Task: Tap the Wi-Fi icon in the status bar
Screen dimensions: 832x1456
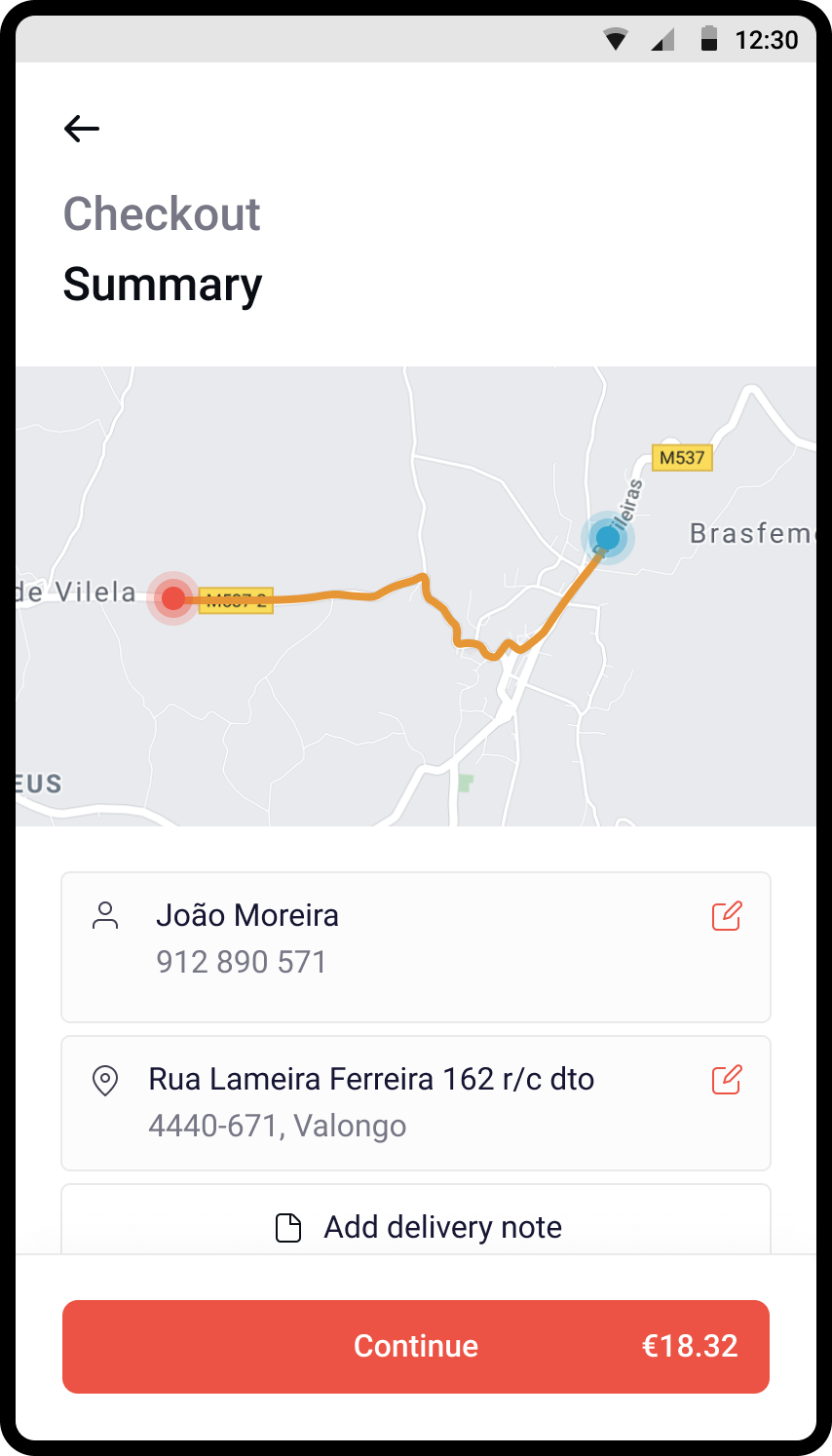Action: (x=617, y=40)
